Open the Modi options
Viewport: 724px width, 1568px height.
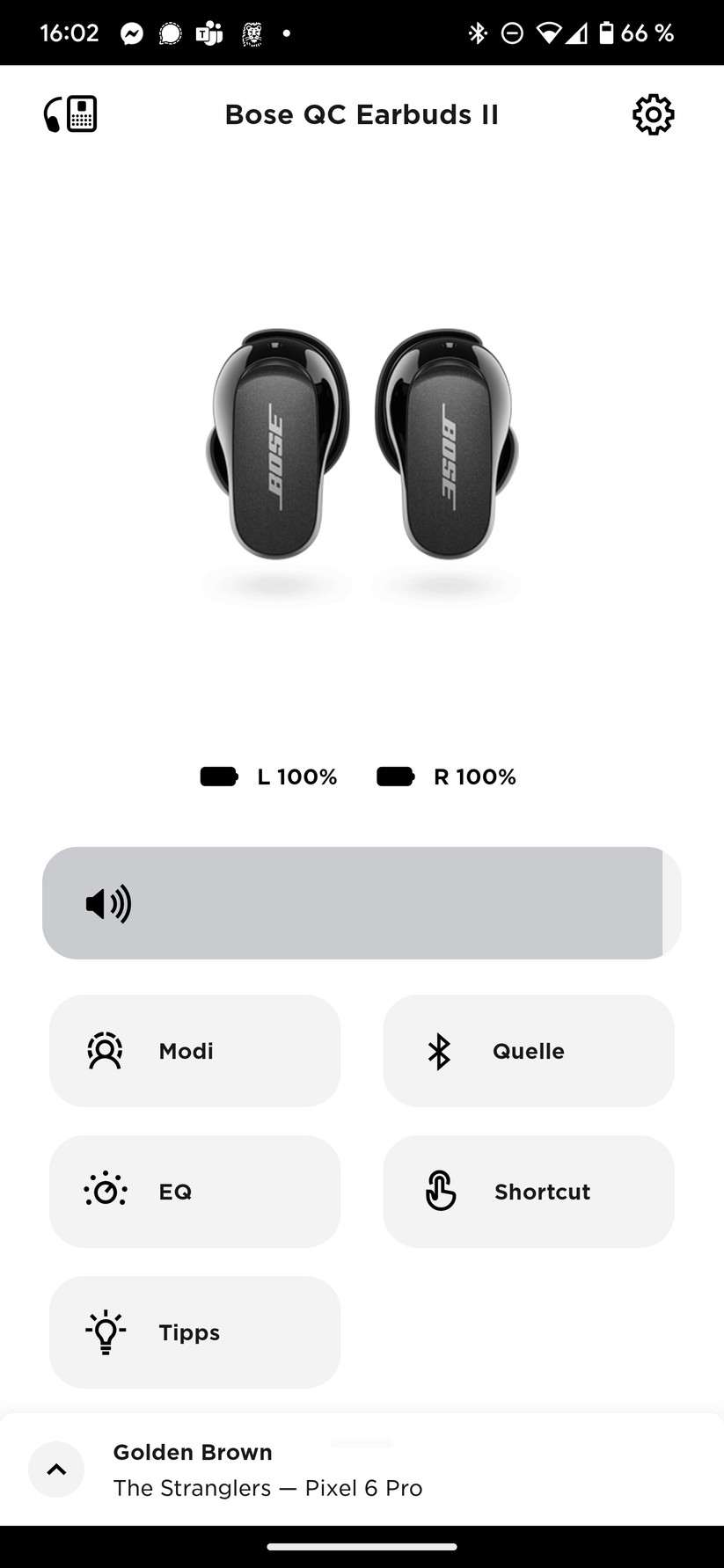tap(194, 1051)
